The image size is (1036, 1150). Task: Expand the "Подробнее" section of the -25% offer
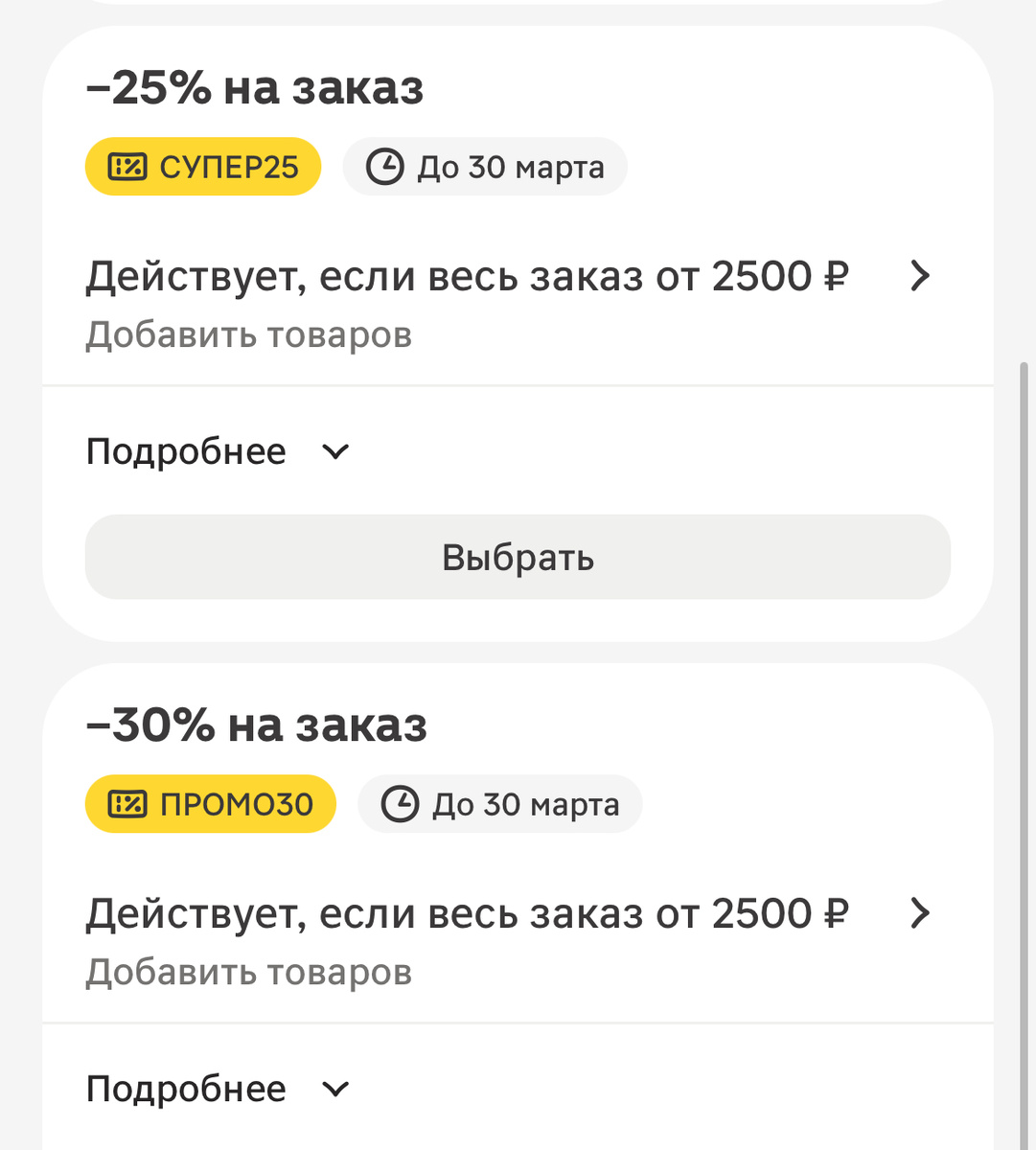[x=185, y=451]
